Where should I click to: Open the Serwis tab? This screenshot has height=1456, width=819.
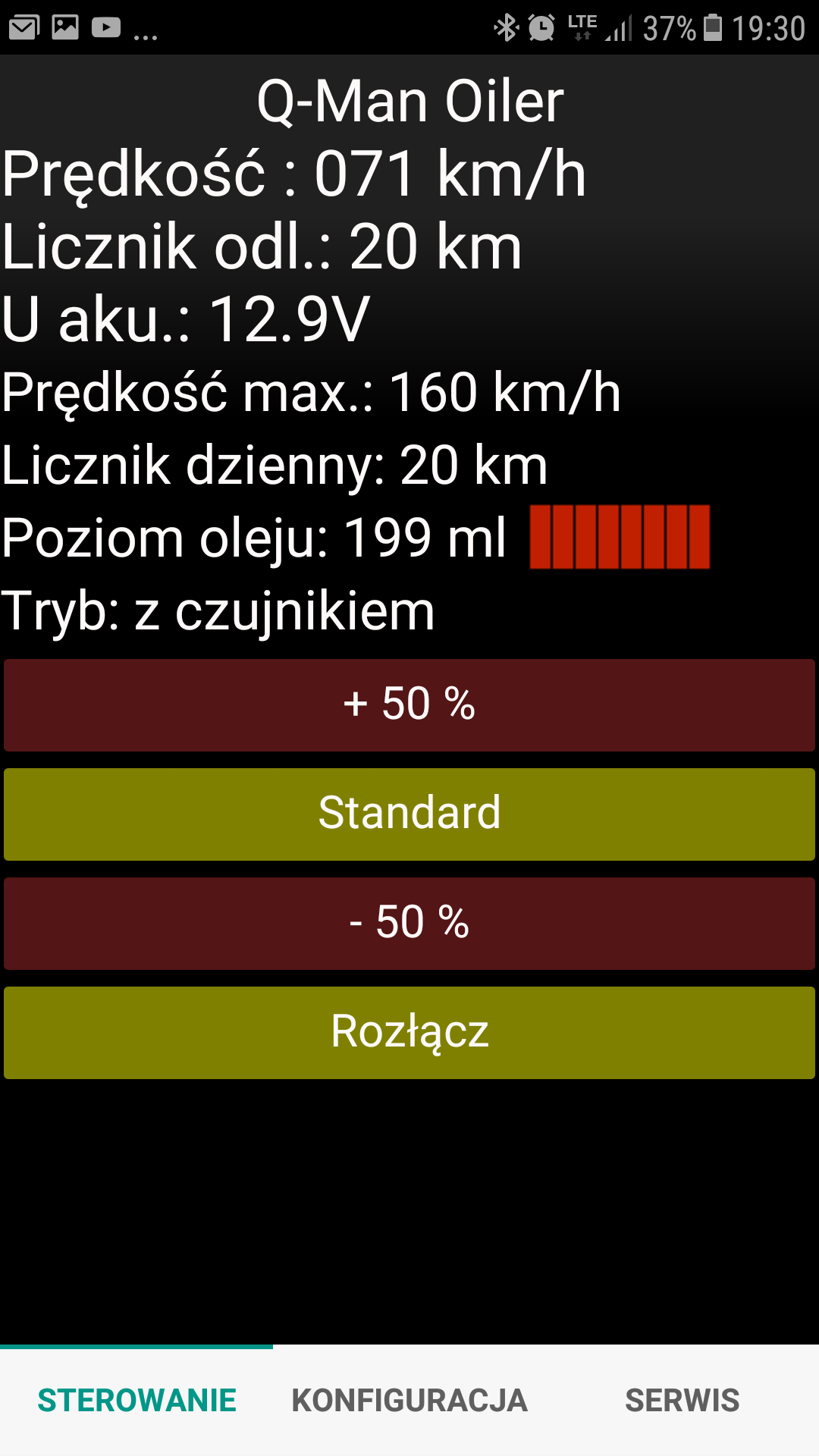point(682,1401)
